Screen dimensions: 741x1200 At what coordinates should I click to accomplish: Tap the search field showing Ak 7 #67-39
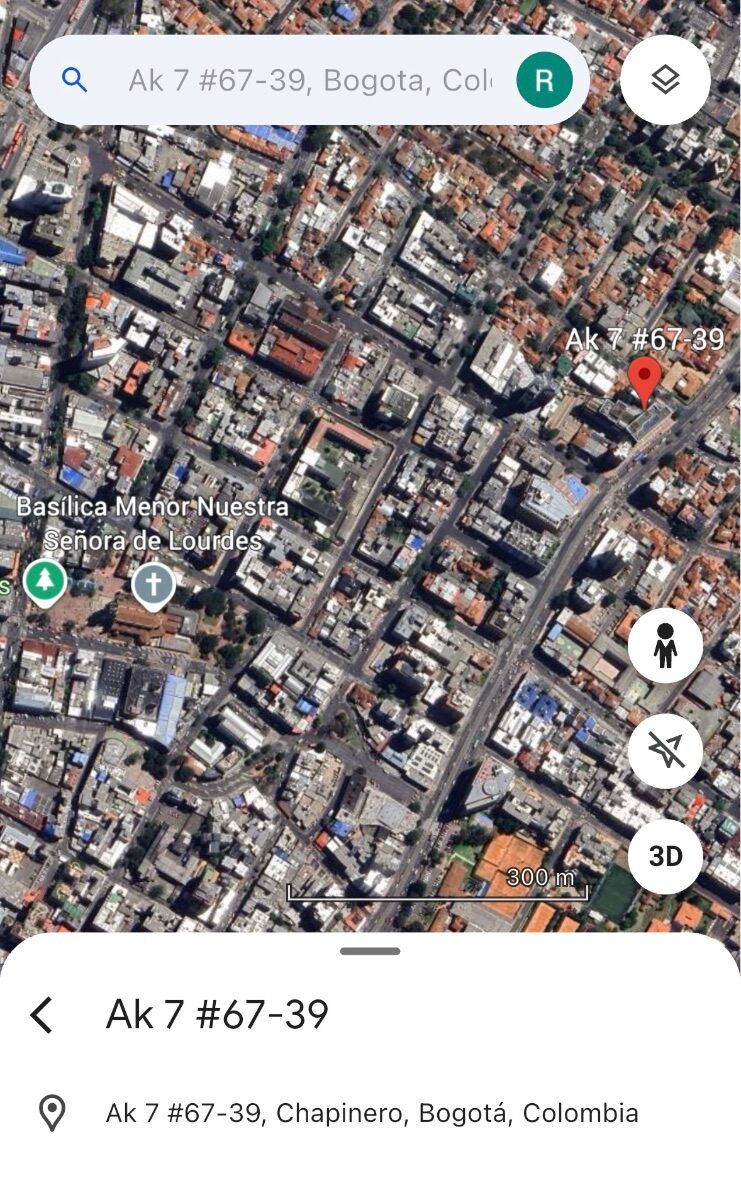tap(310, 81)
